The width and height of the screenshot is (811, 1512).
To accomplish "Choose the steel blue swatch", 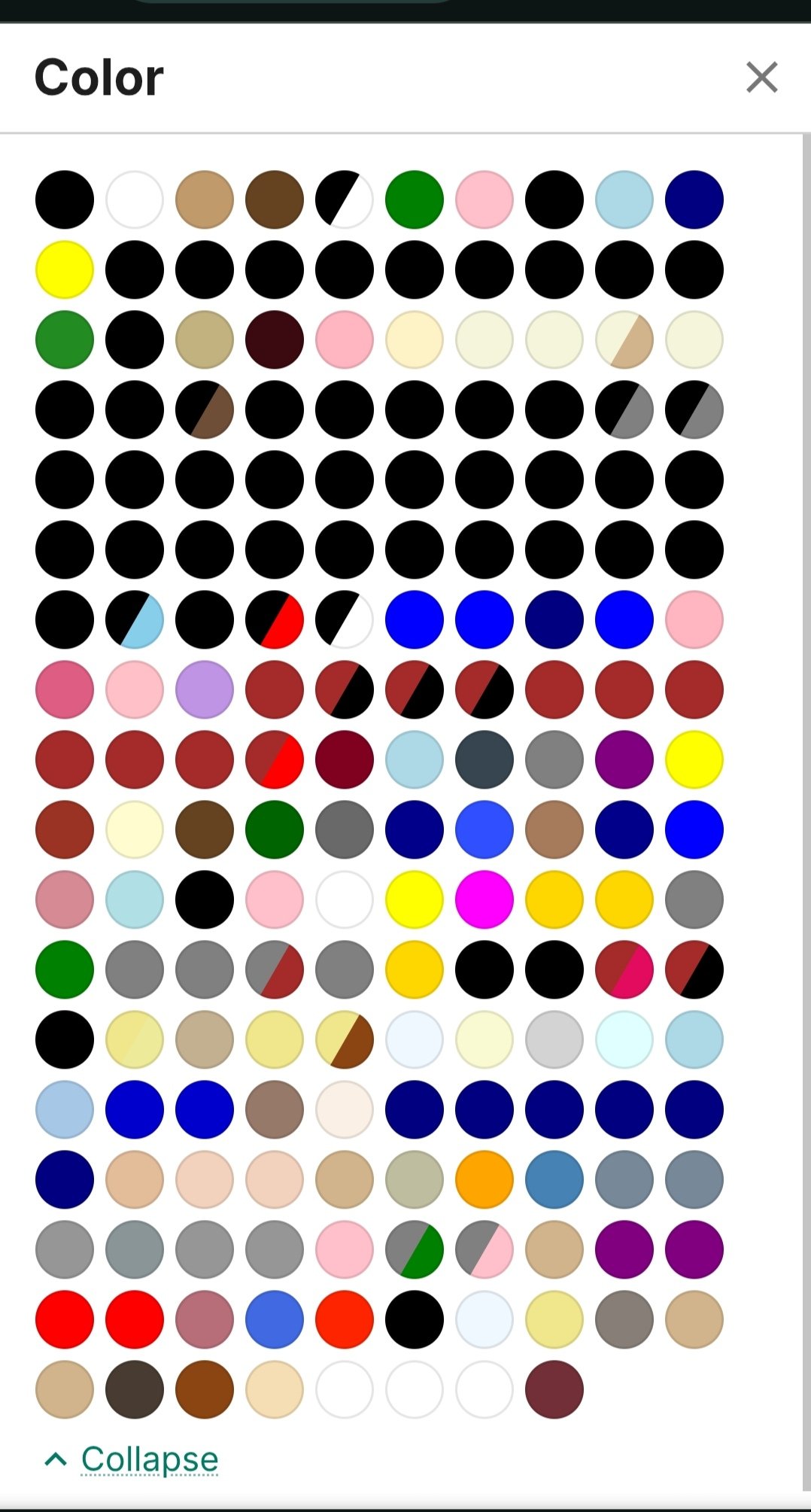I will (554, 1179).
